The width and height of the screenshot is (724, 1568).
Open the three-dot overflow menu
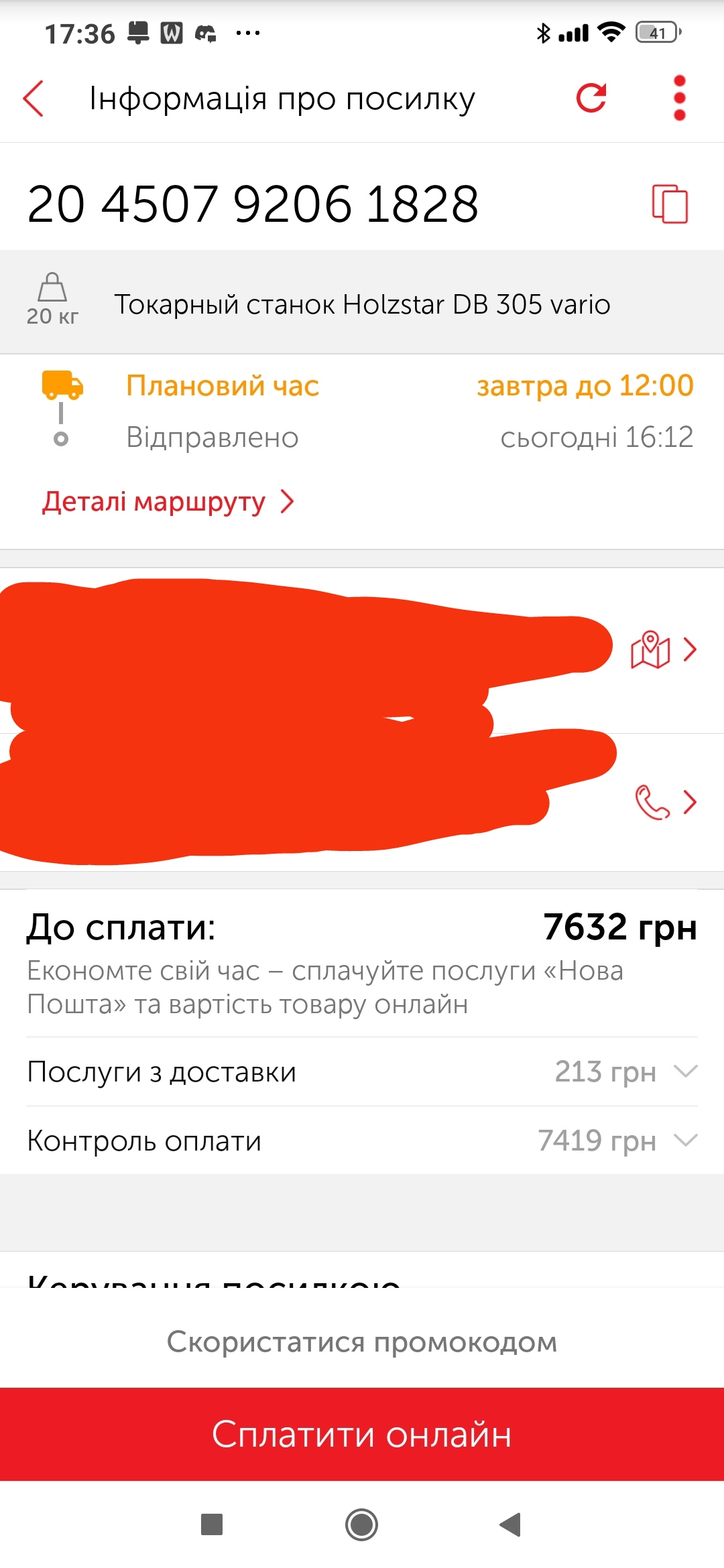point(679,98)
